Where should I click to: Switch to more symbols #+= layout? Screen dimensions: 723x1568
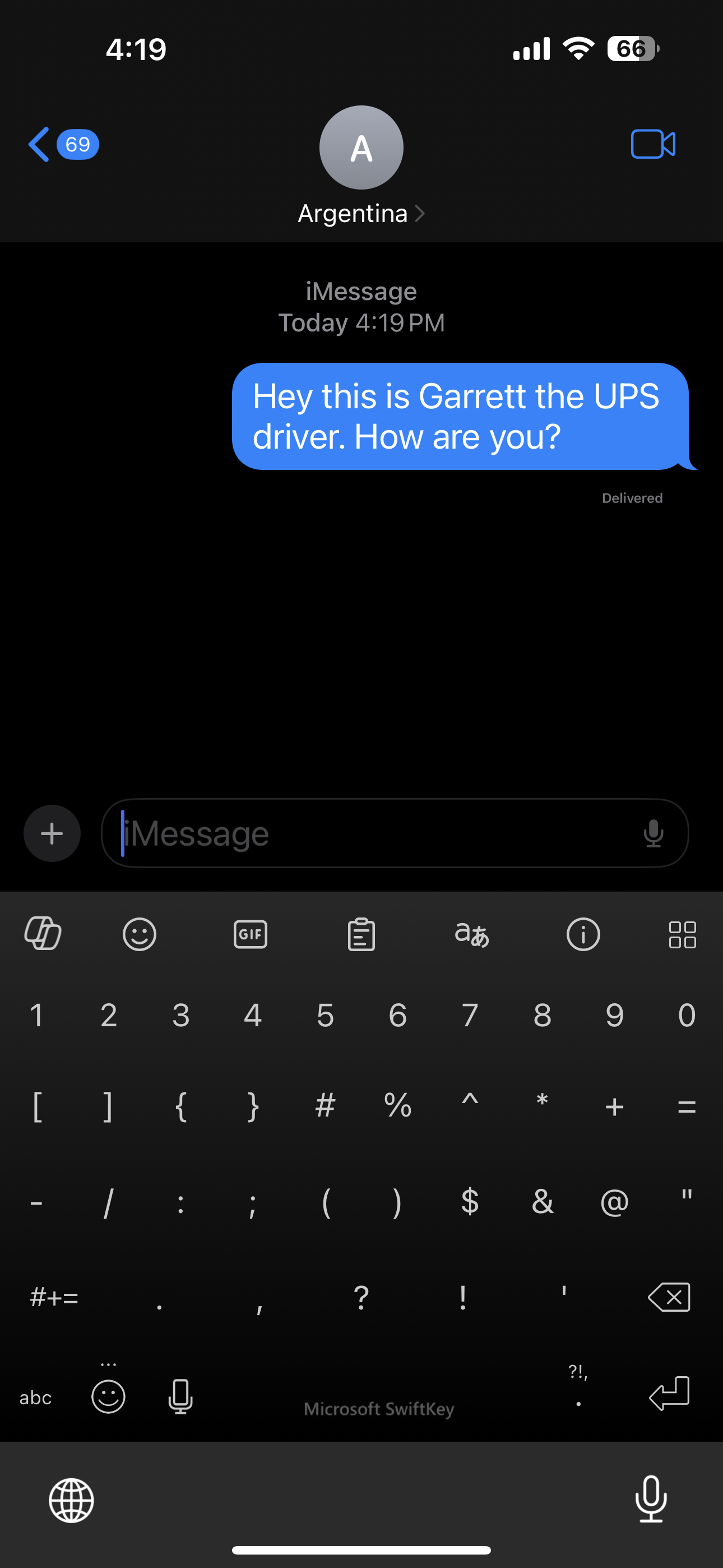point(54,1297)
